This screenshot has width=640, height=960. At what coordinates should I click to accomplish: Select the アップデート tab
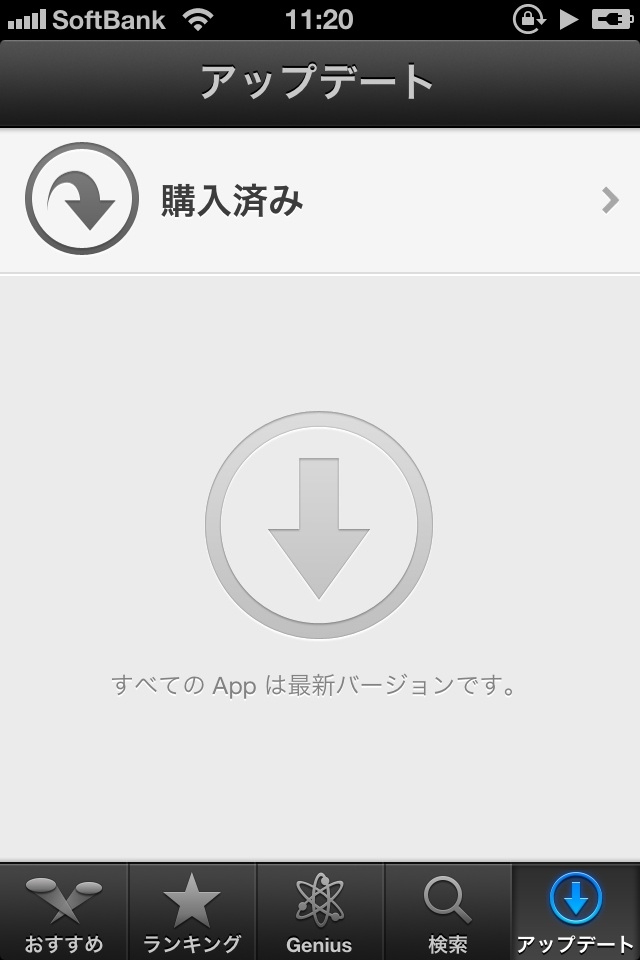(x=576, y=913)
